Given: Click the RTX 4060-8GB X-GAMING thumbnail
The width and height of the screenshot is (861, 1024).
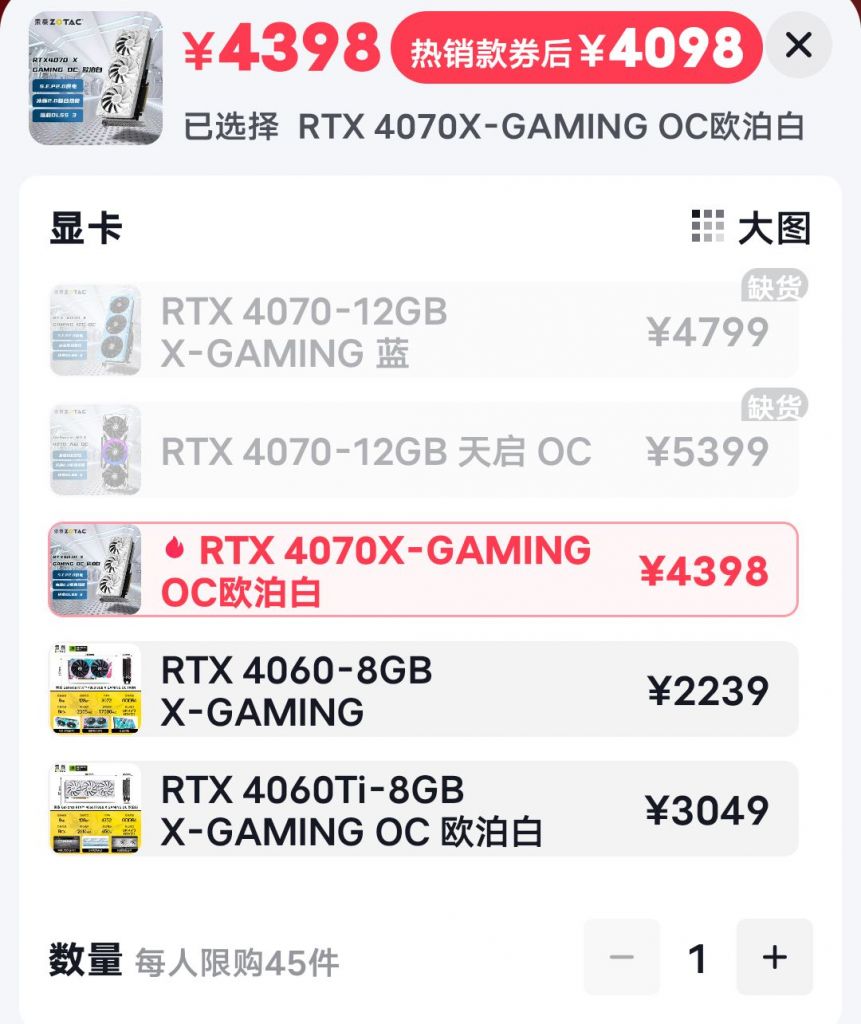Looking at the screenshot, I should [95, 688].
